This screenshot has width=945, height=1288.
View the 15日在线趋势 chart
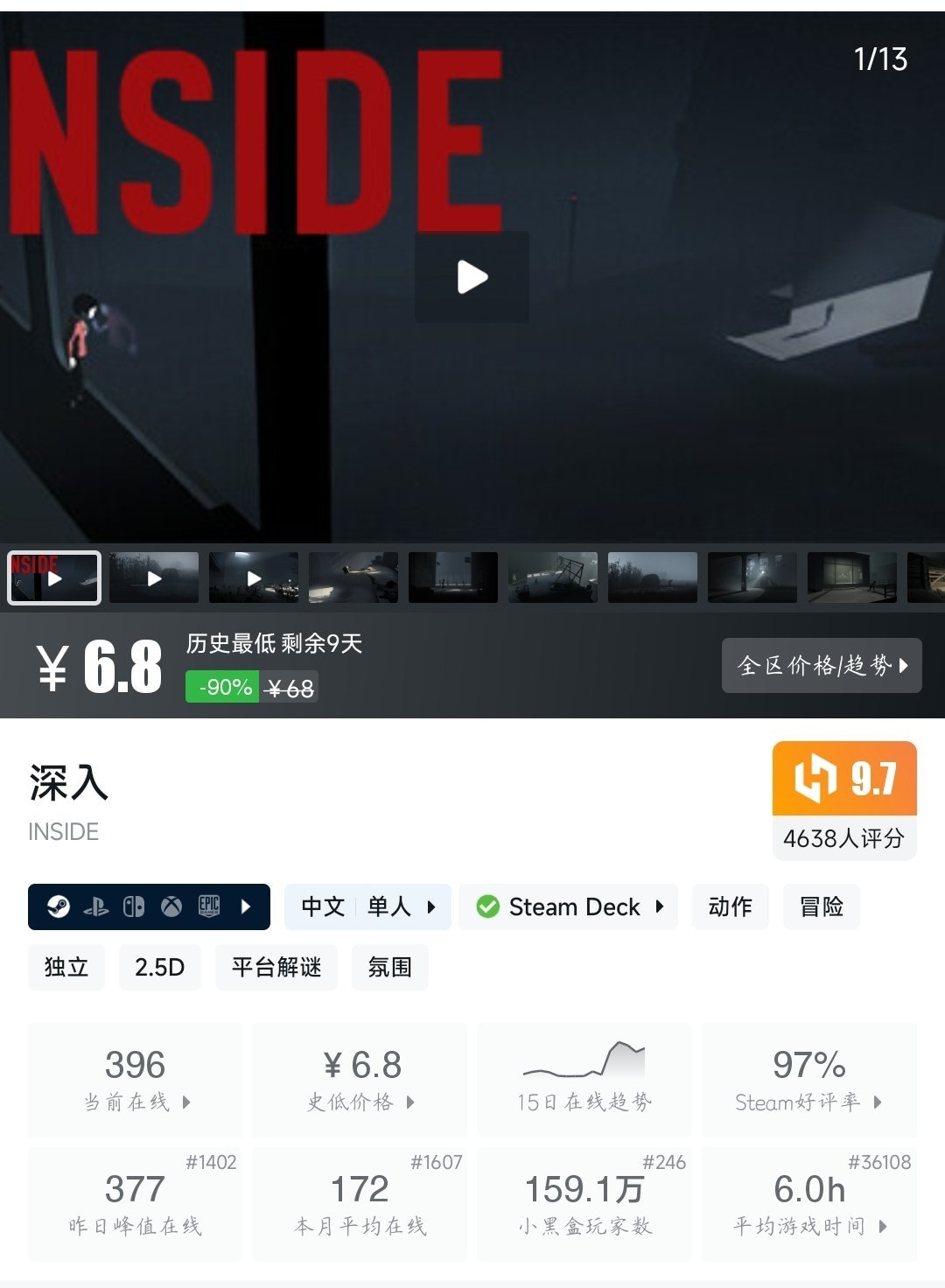[x=584, y=1081]
